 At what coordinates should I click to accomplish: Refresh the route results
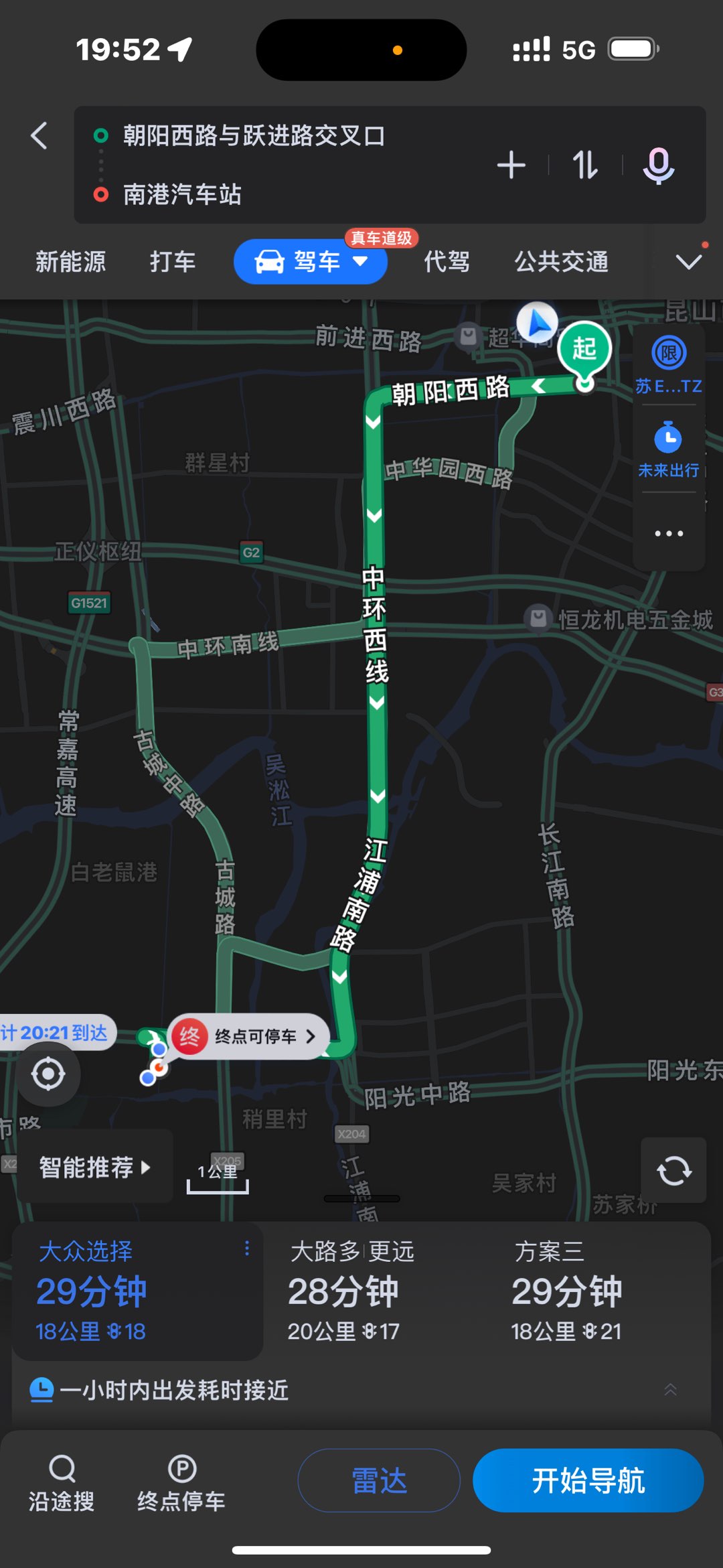point(673,1171)
